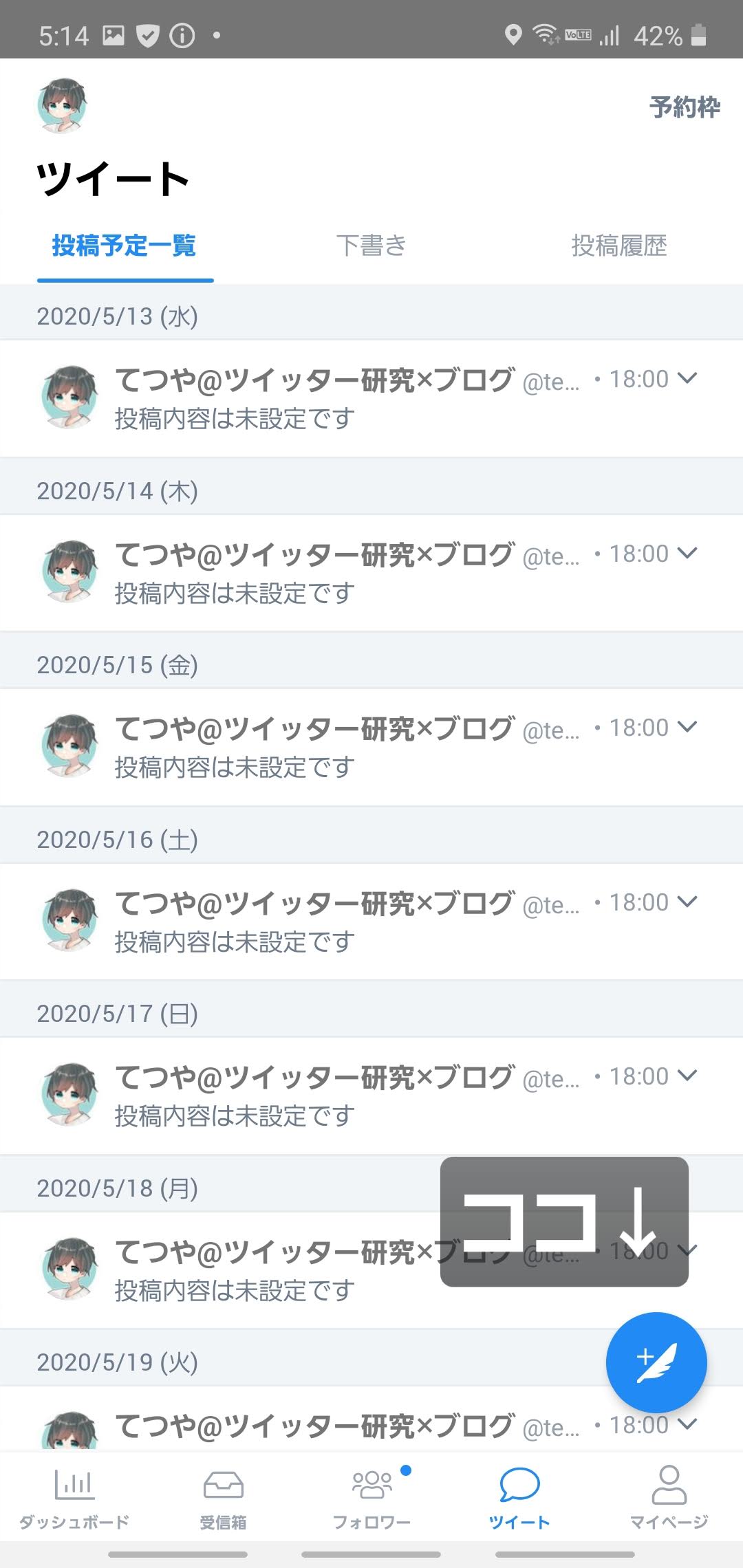Screen dimensions: 743x1568
Task: Compose a new tweet with the feather button
Action: [x=656, y=1362]
